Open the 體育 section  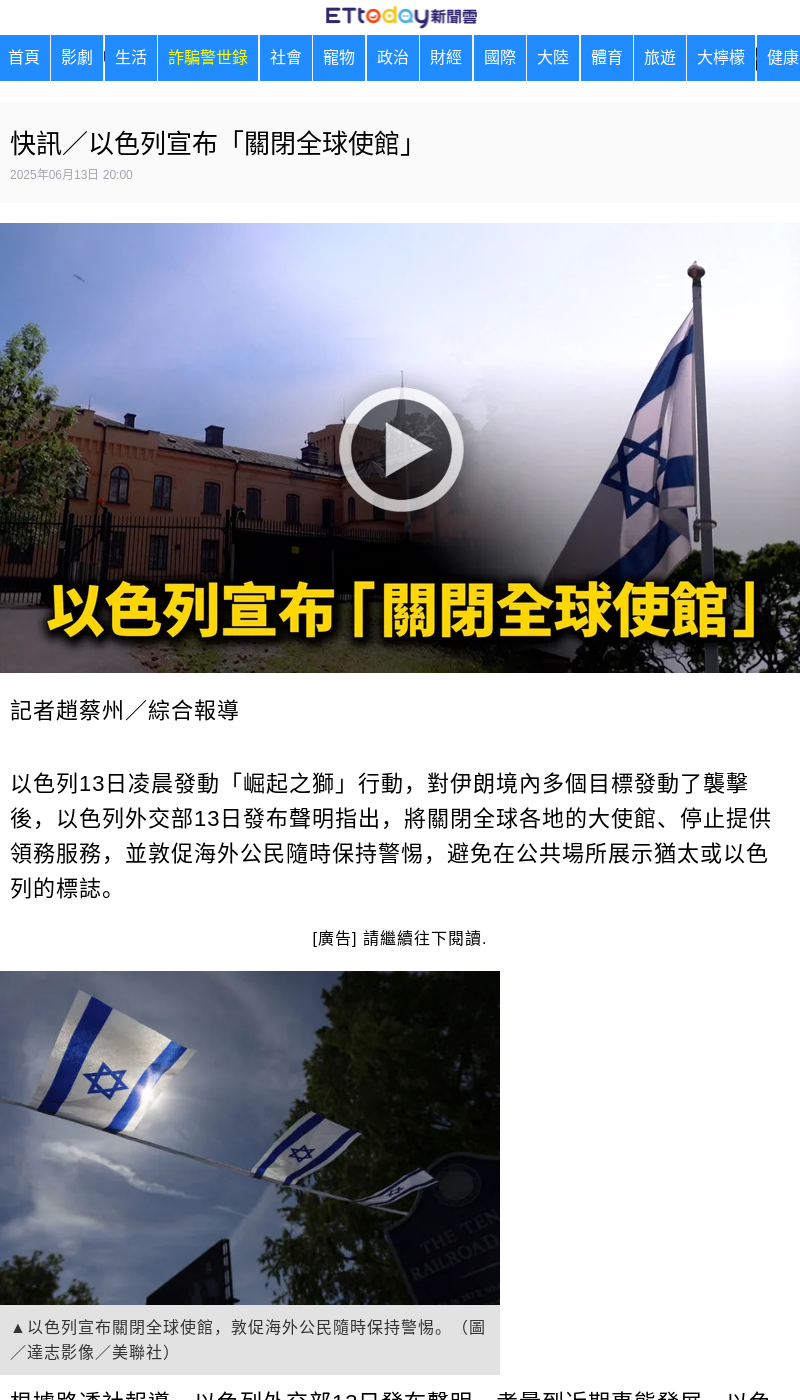(x=607, y=58)
